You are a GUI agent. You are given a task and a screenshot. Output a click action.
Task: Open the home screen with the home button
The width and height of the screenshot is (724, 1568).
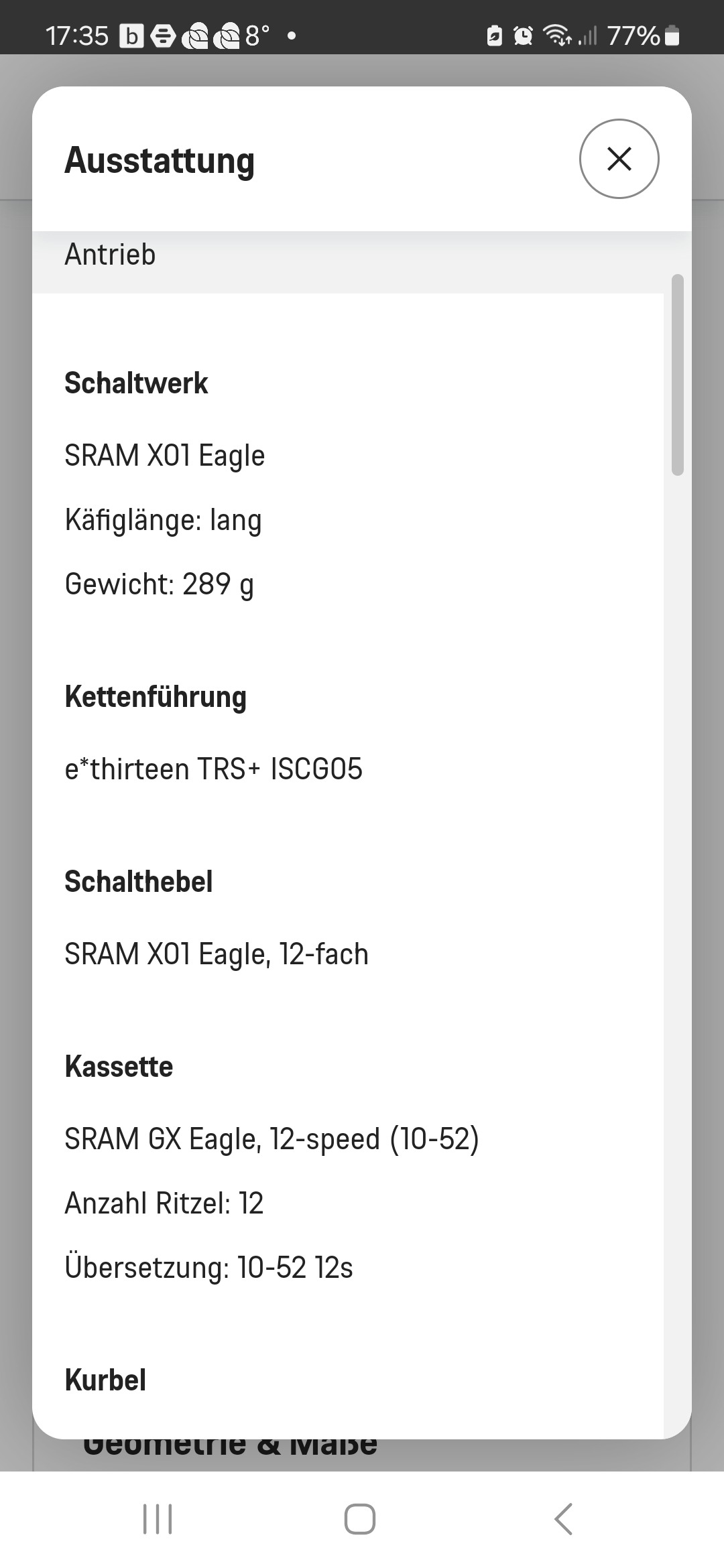(360, 1518)
